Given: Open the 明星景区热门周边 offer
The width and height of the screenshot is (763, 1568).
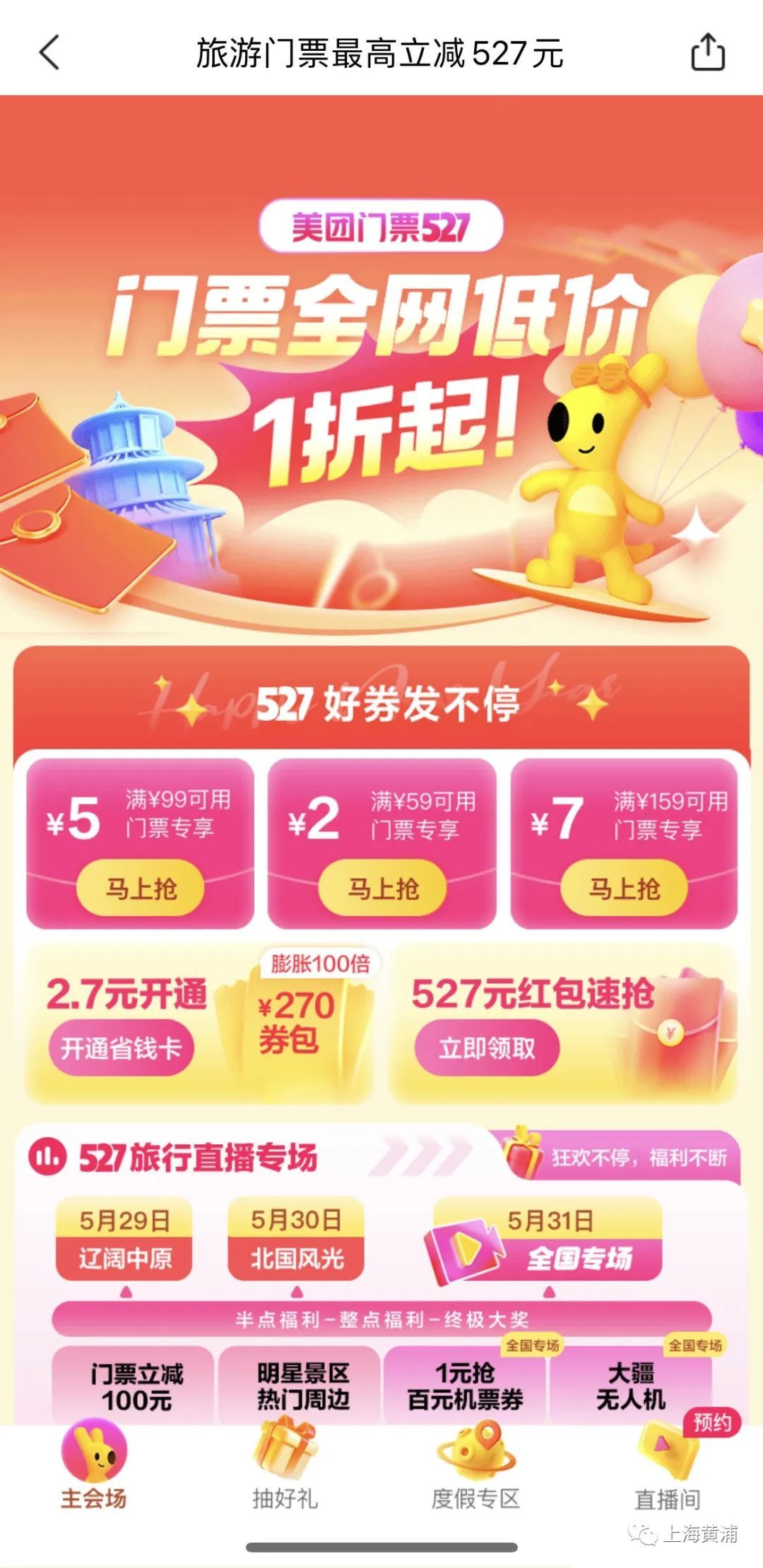Looking at the screenshot, I should point(302,1386).
